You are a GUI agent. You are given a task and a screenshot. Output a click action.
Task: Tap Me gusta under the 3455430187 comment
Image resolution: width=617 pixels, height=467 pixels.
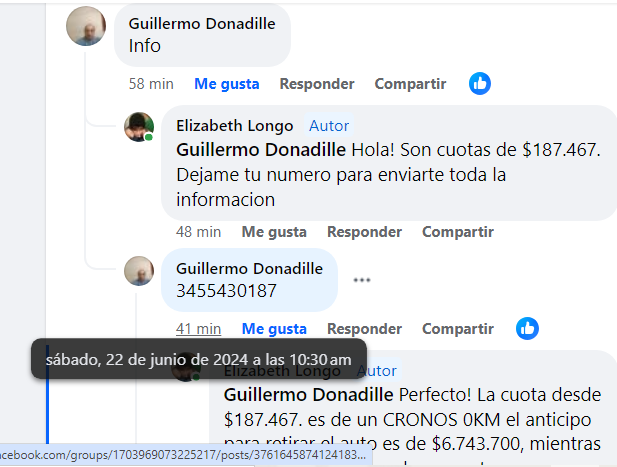click(x=274, y=328)
